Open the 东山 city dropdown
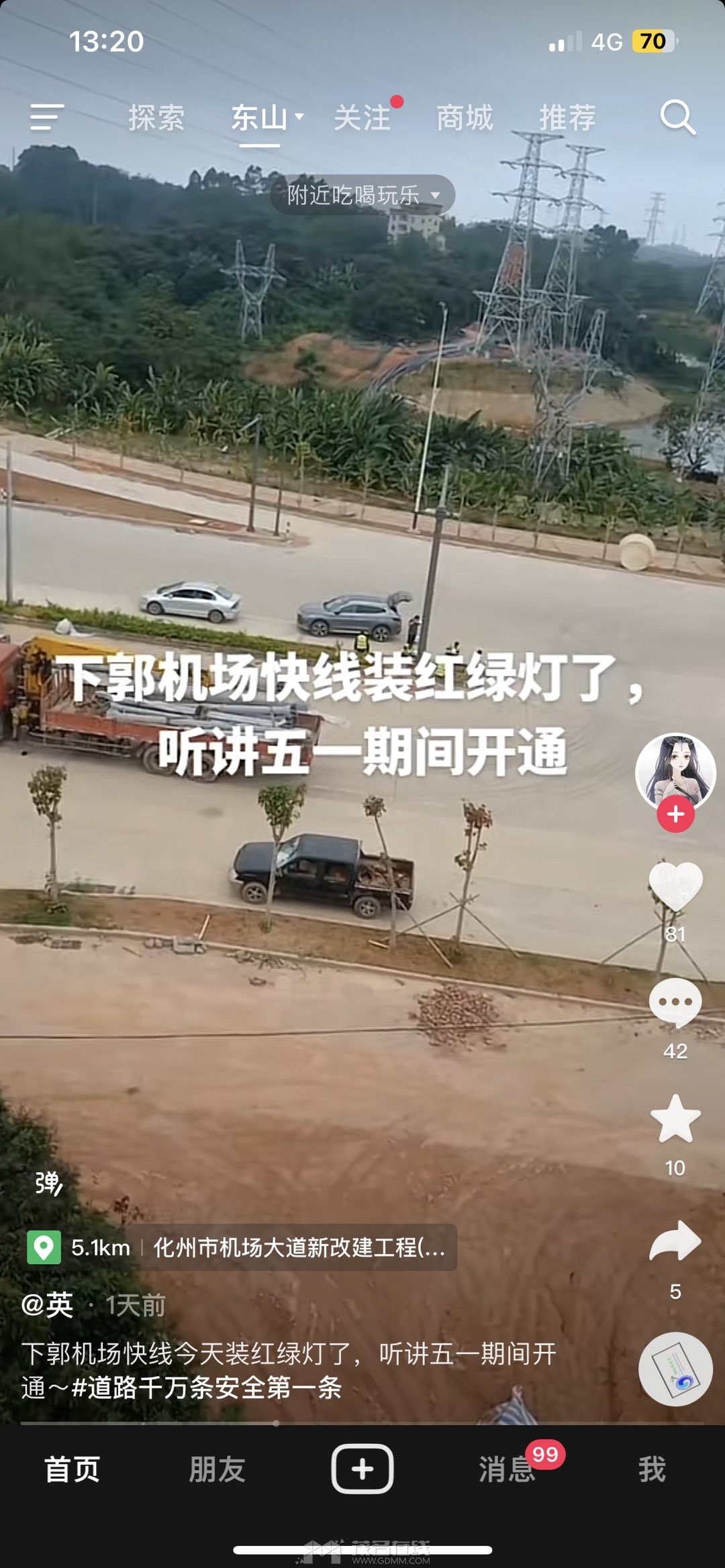 click(267, 118)
